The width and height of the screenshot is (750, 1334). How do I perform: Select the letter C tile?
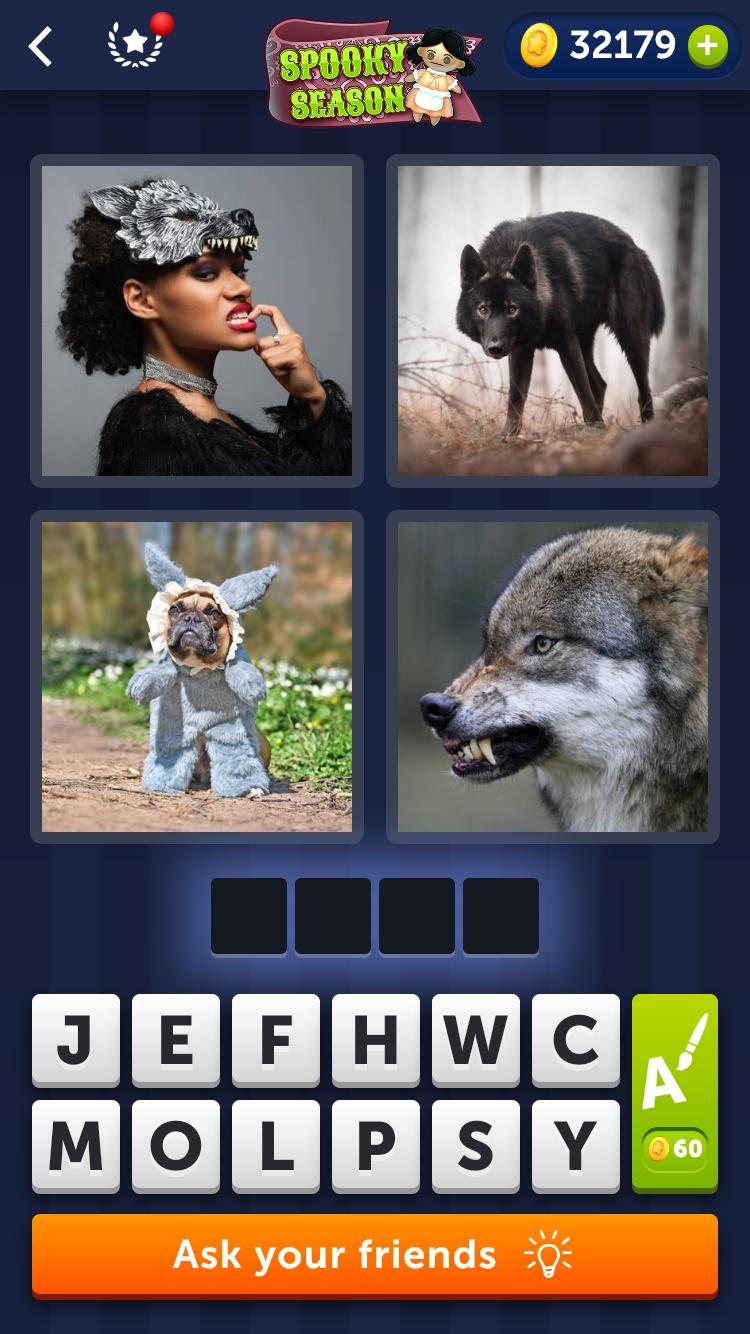coord(576,1040)
